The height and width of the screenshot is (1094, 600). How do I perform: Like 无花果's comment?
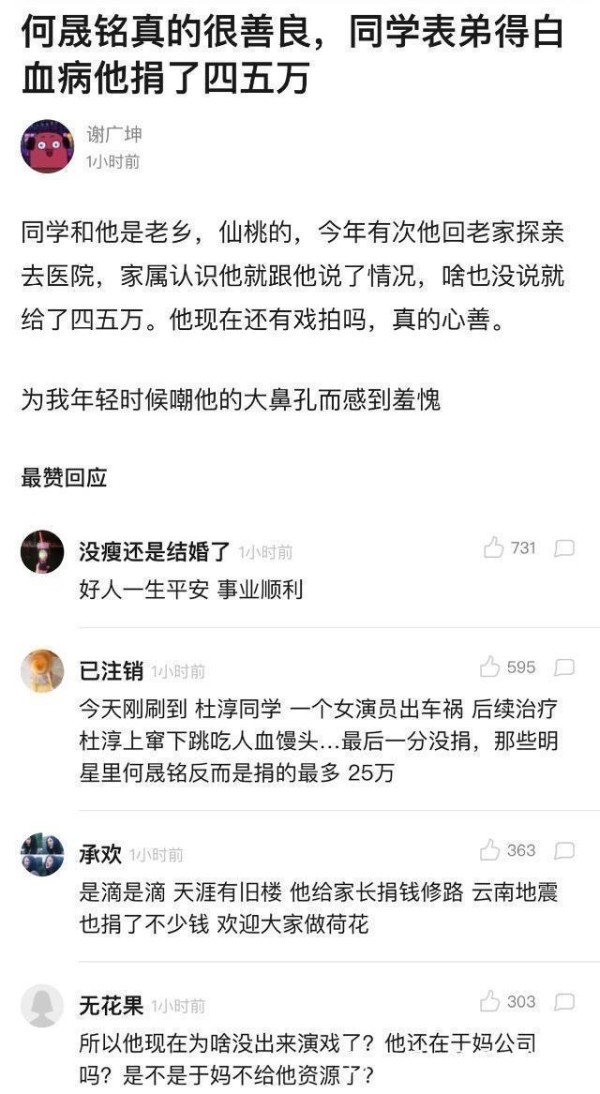(x=489, y=1001)
